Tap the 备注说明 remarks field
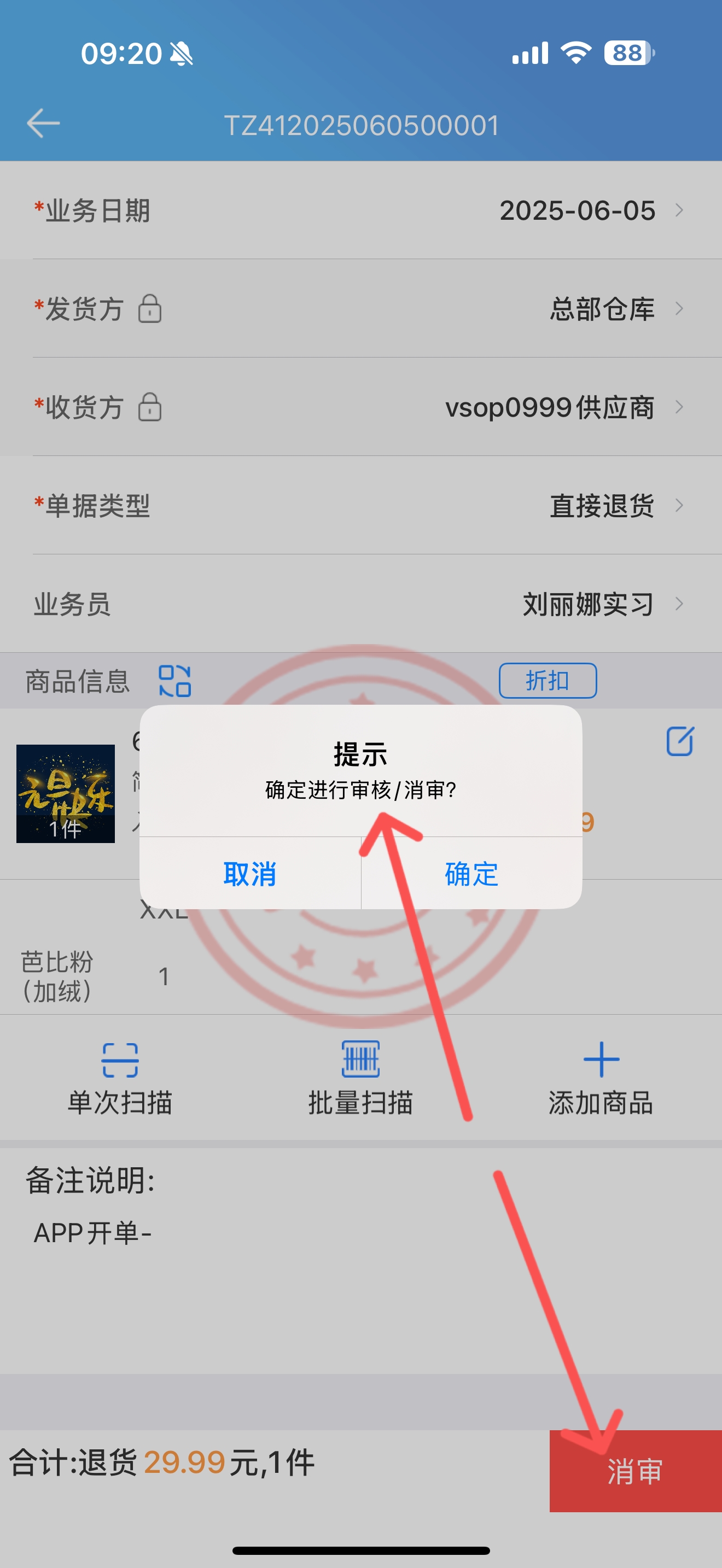This screenshot has width=722, height=1568. [x=361, y=1260]
